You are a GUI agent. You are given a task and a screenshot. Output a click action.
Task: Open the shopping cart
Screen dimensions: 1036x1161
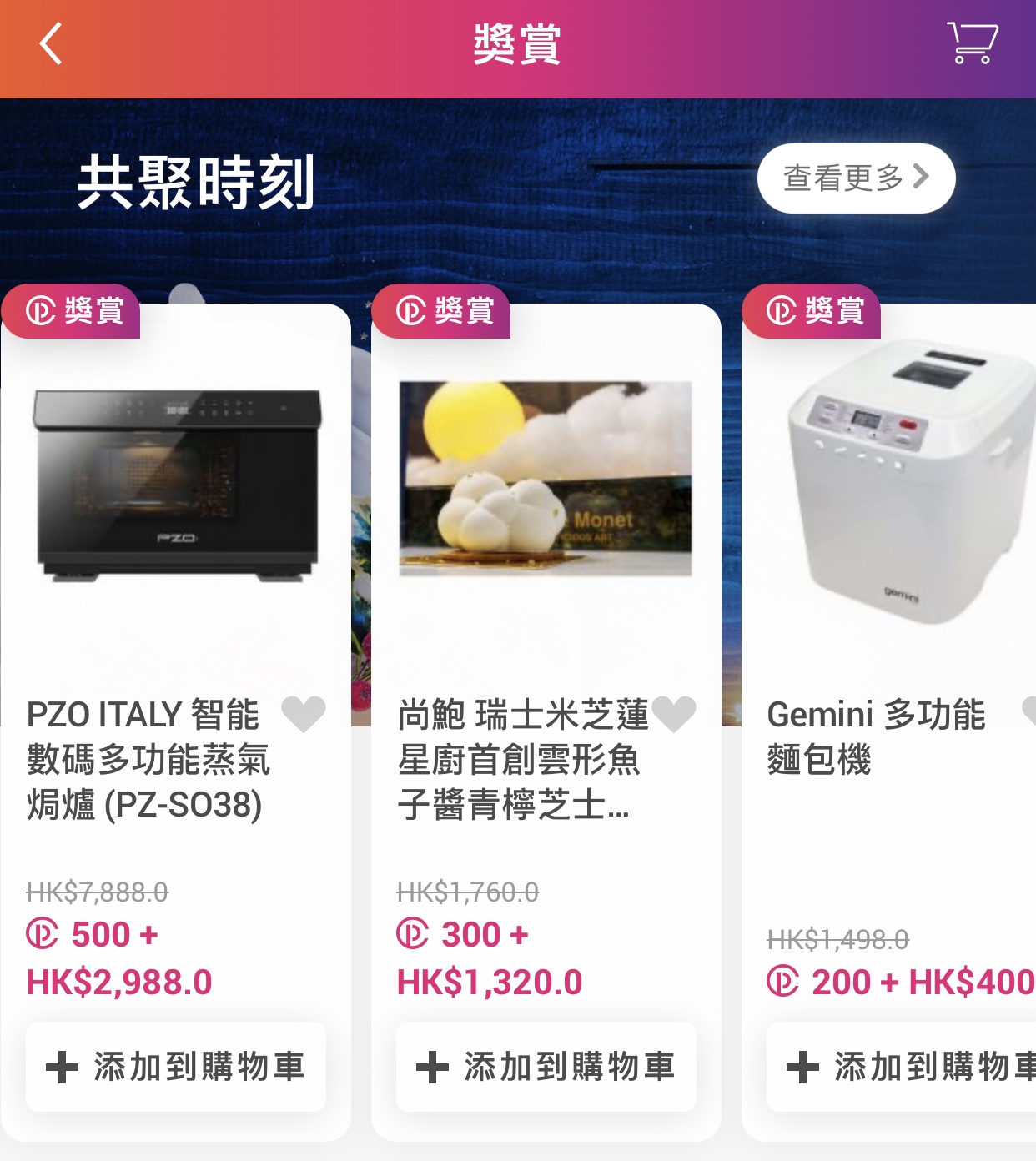[x=972, y=43]
